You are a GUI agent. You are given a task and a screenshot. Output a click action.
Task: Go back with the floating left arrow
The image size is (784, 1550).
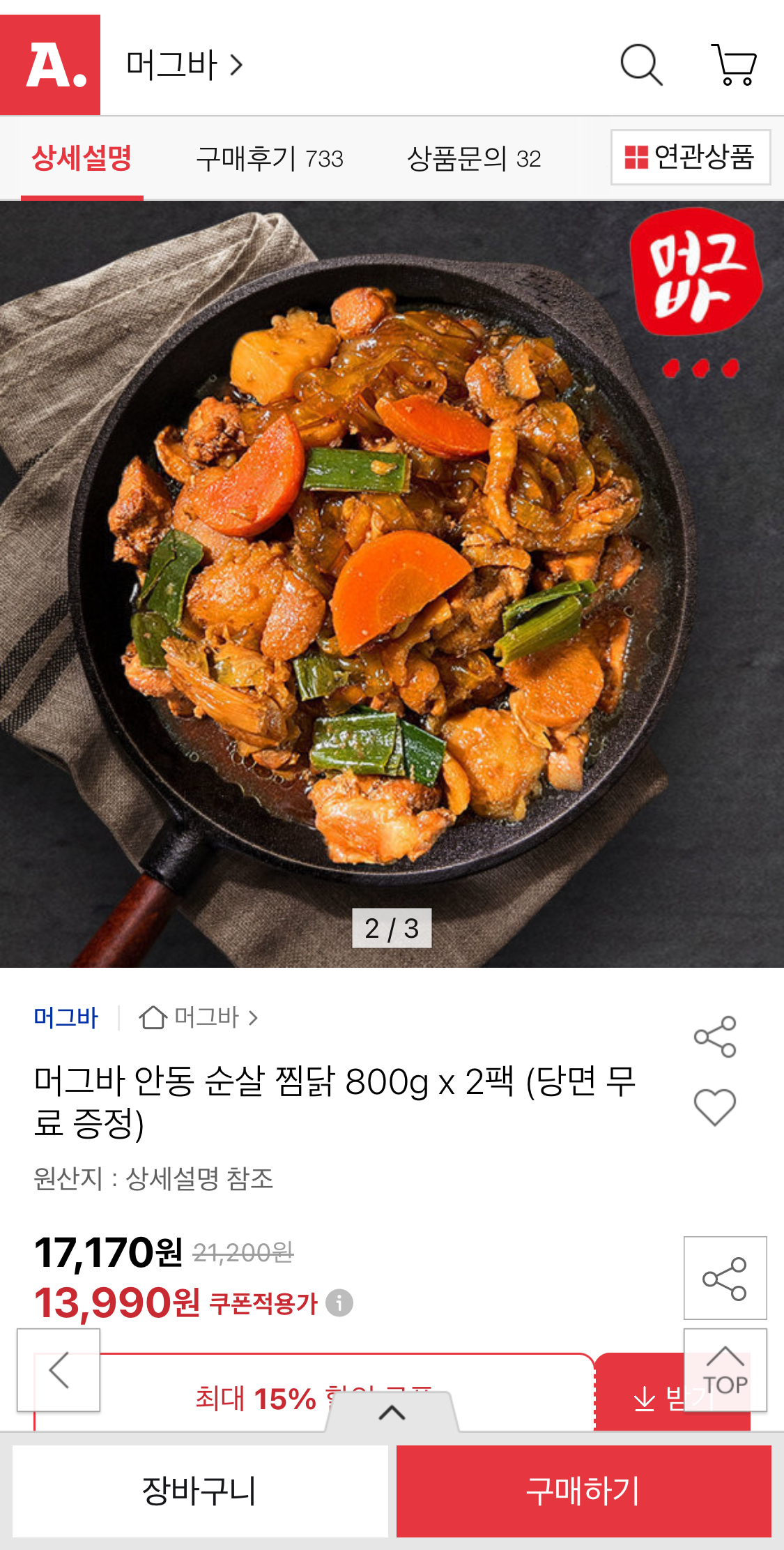coord(59,1370)
